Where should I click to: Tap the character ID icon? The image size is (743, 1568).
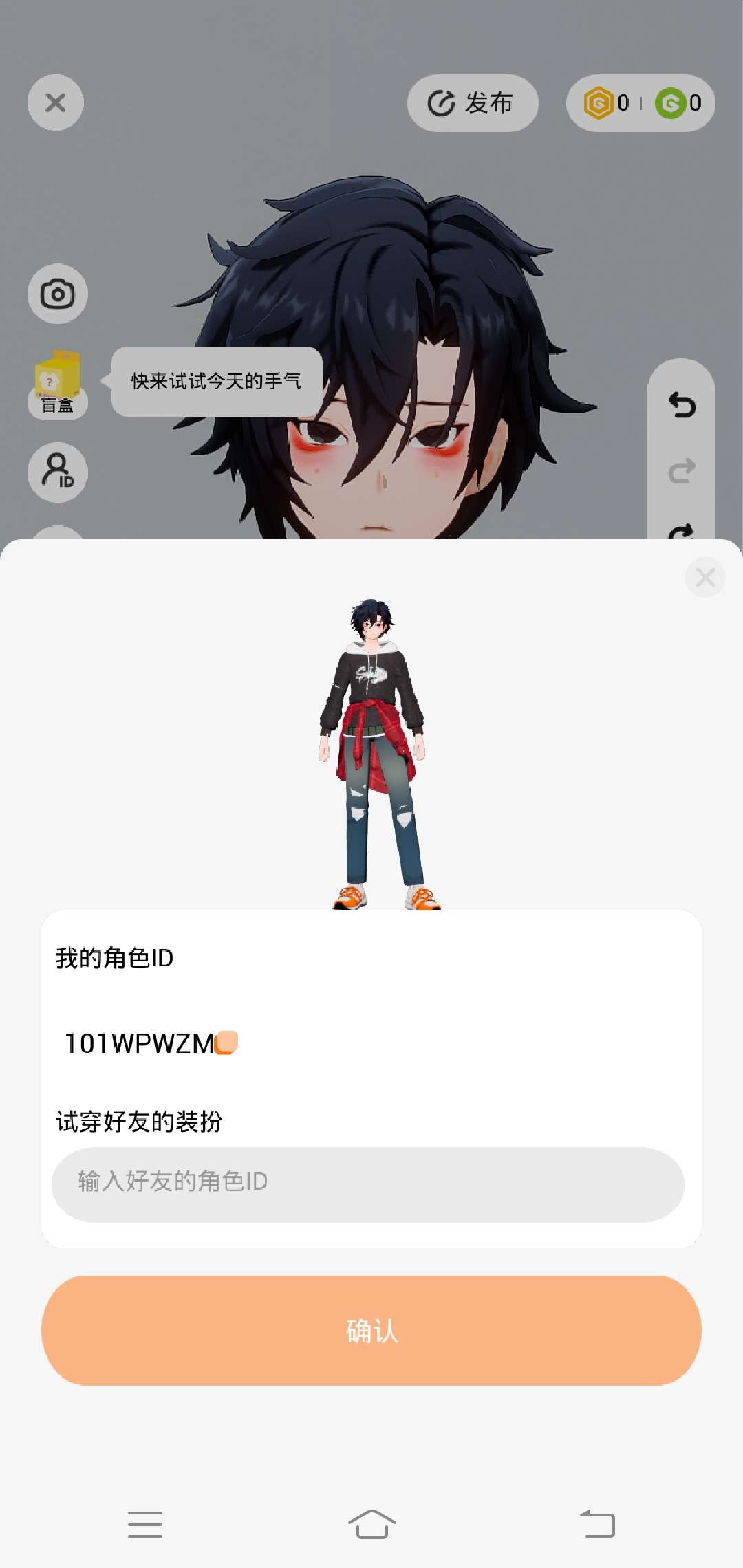57,472
